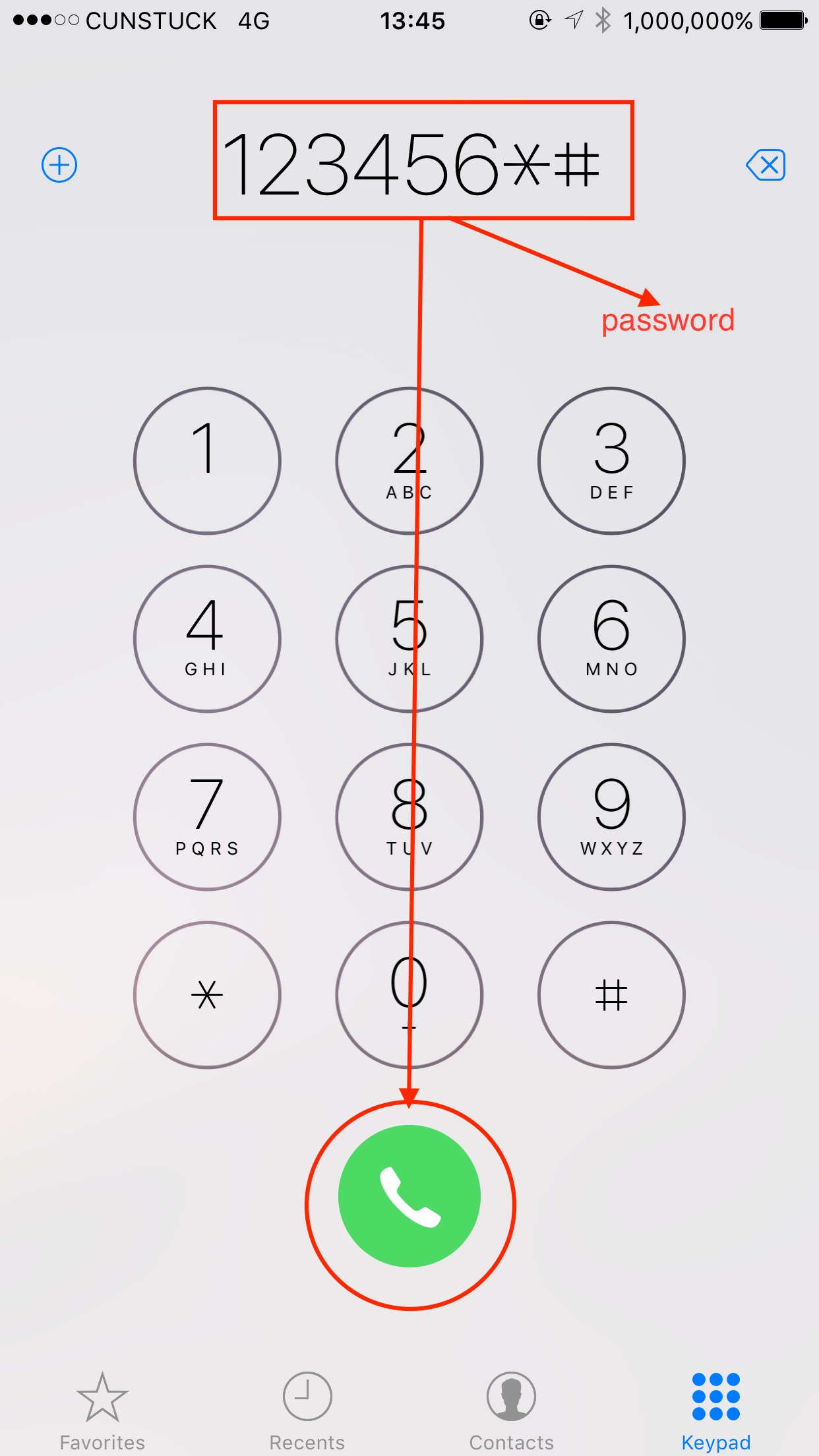819x1456 pixels.
Task: Delete the last dialed character
Action: point(766,165)
